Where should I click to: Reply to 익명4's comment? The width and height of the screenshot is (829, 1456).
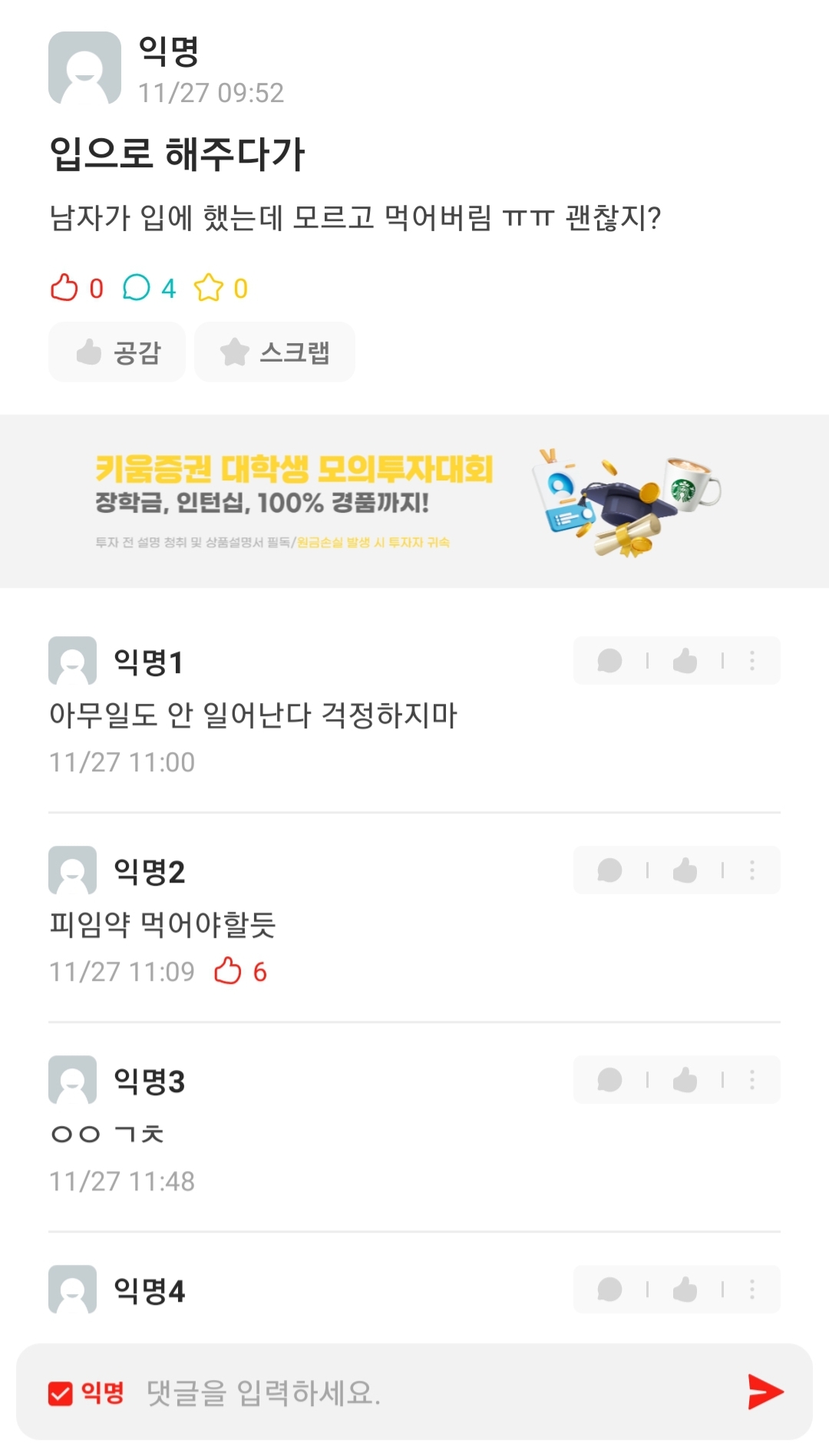609,1289
